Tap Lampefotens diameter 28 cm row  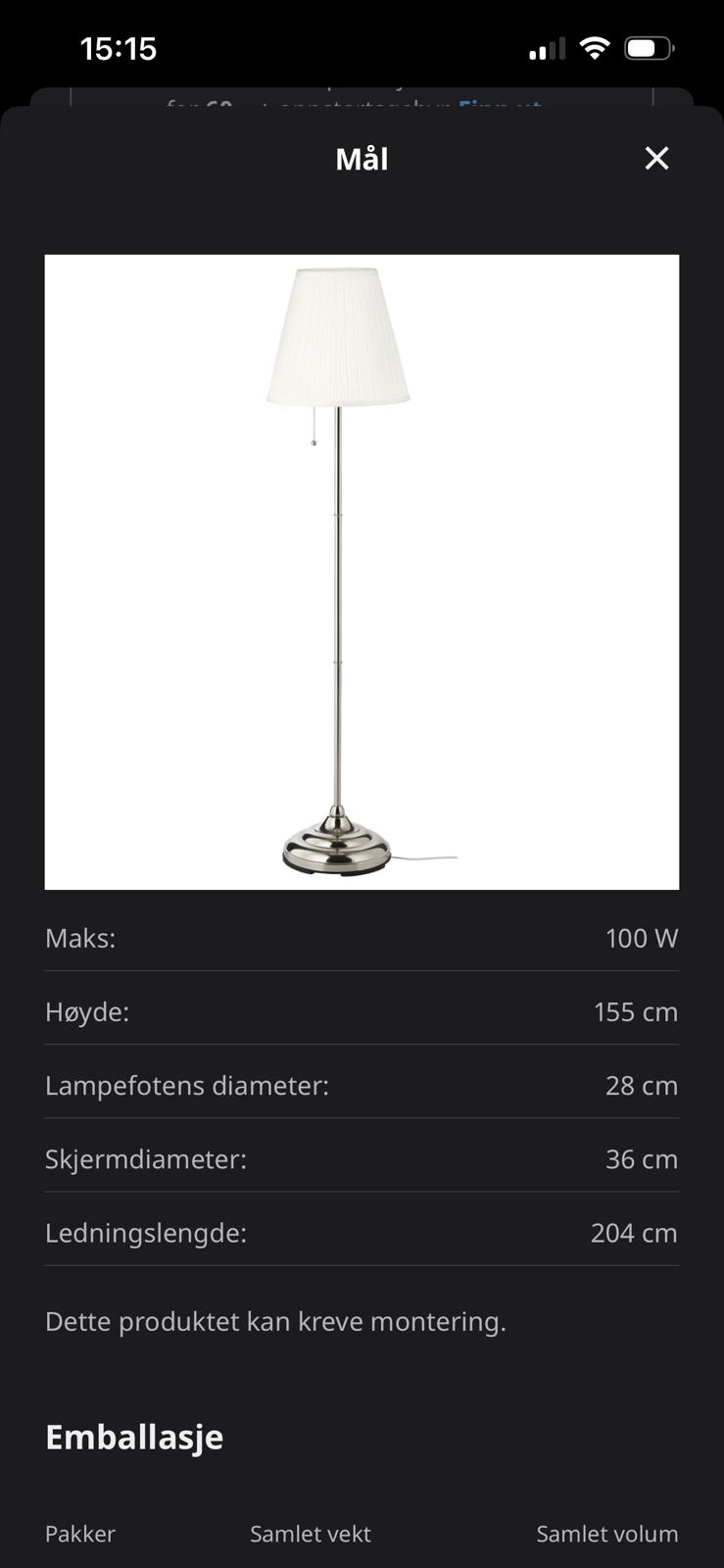(x=362, y=1085)
